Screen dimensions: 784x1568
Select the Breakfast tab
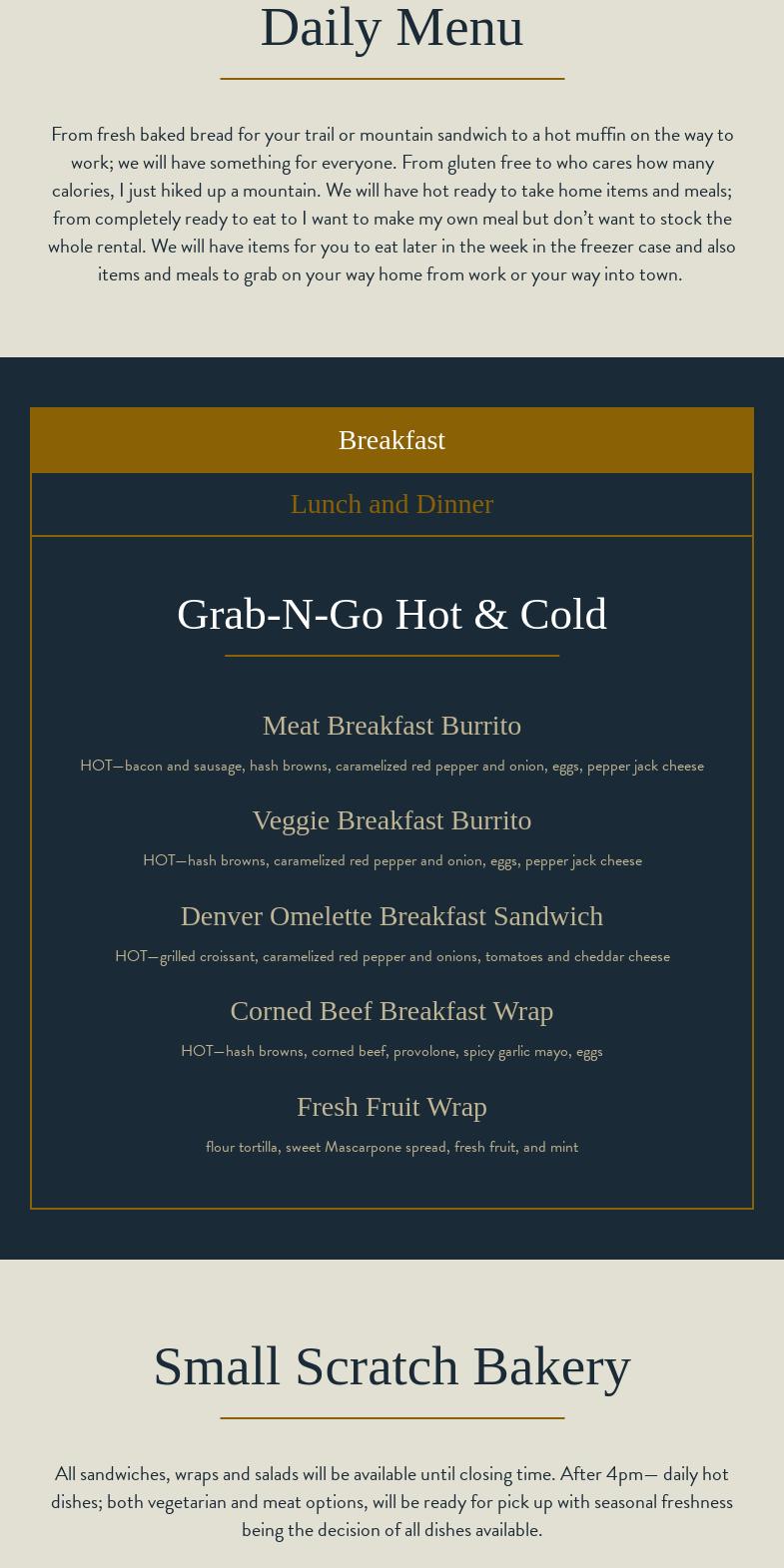point(392,440)
